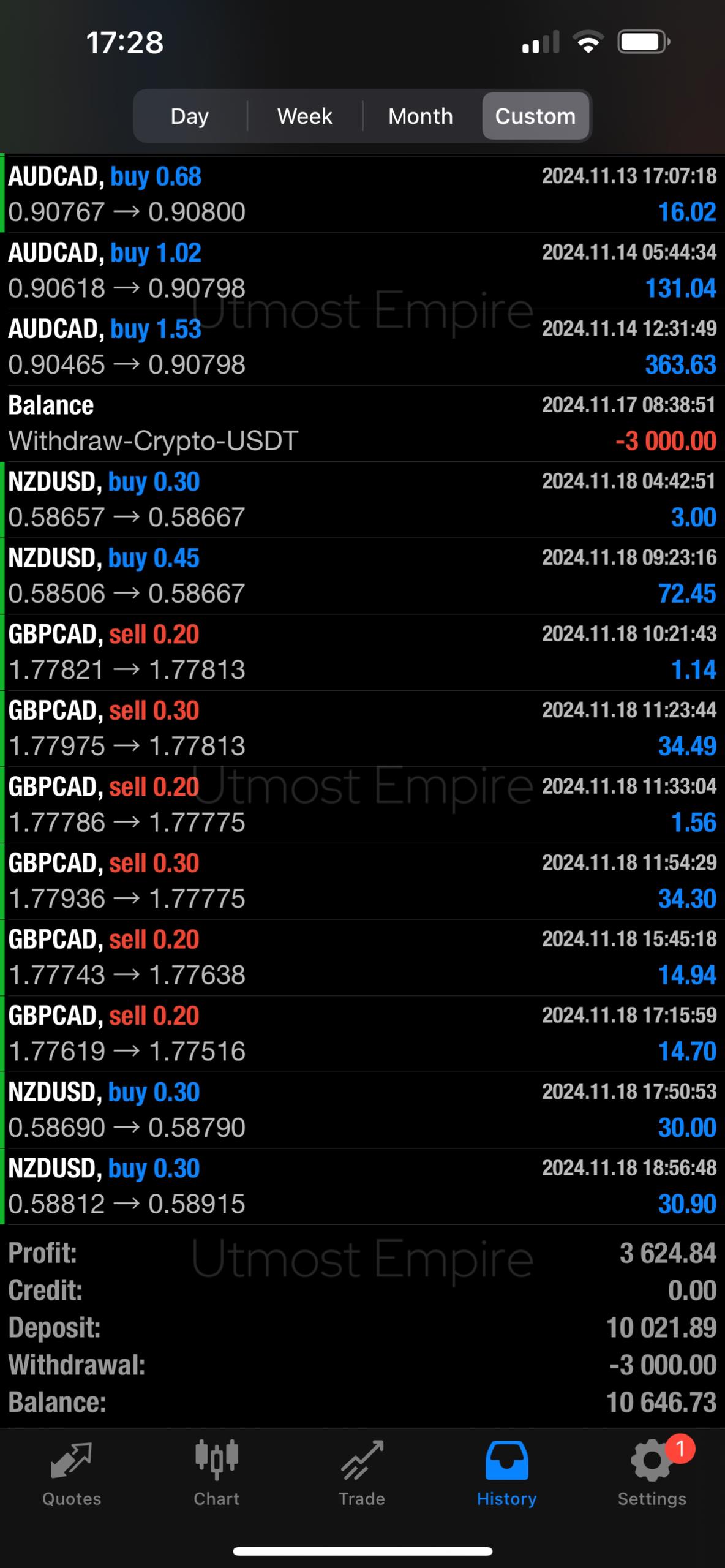Expand GBPCAD sell 0.30 trade at 11:54:29

(x=362, y=881)
